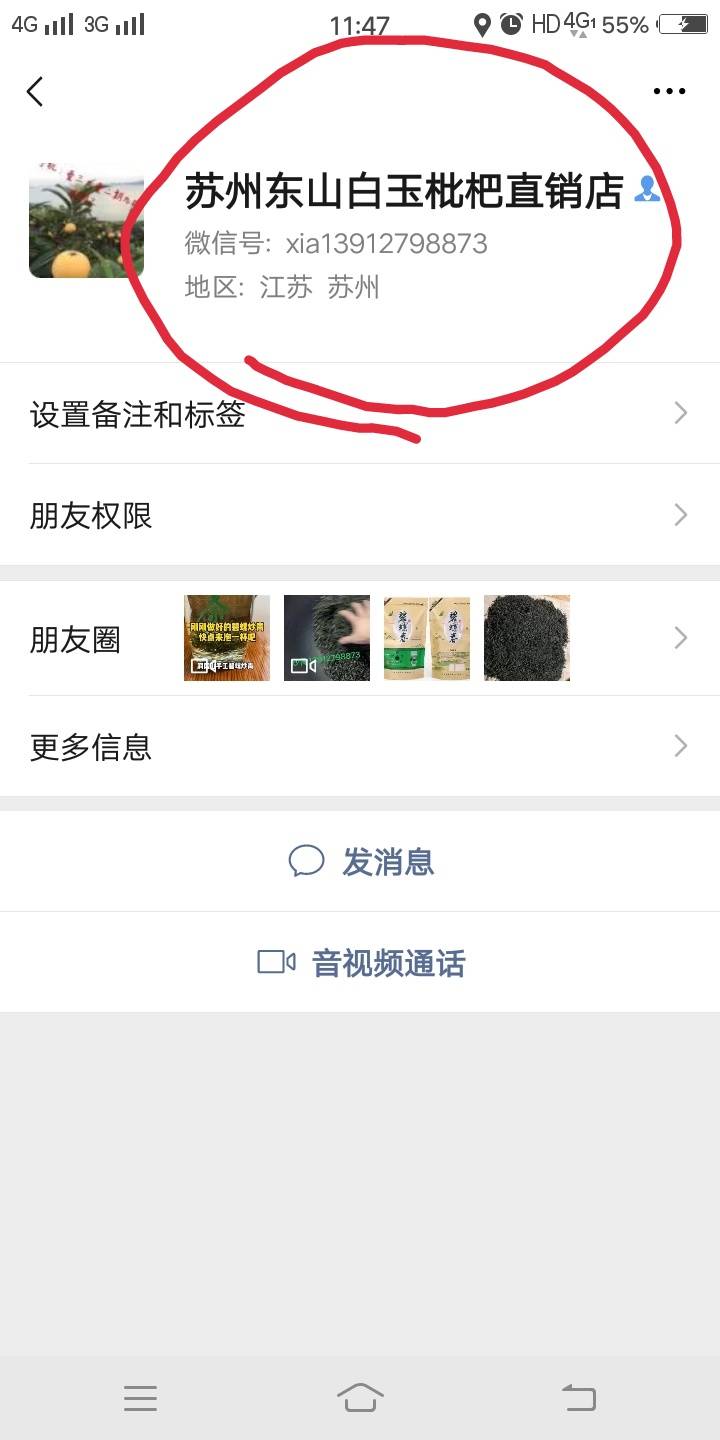Tap the system back button in navigation bar
The width and height of the screenshot is (720, 1440).
pyautogui.click(x=578, y=1397)
